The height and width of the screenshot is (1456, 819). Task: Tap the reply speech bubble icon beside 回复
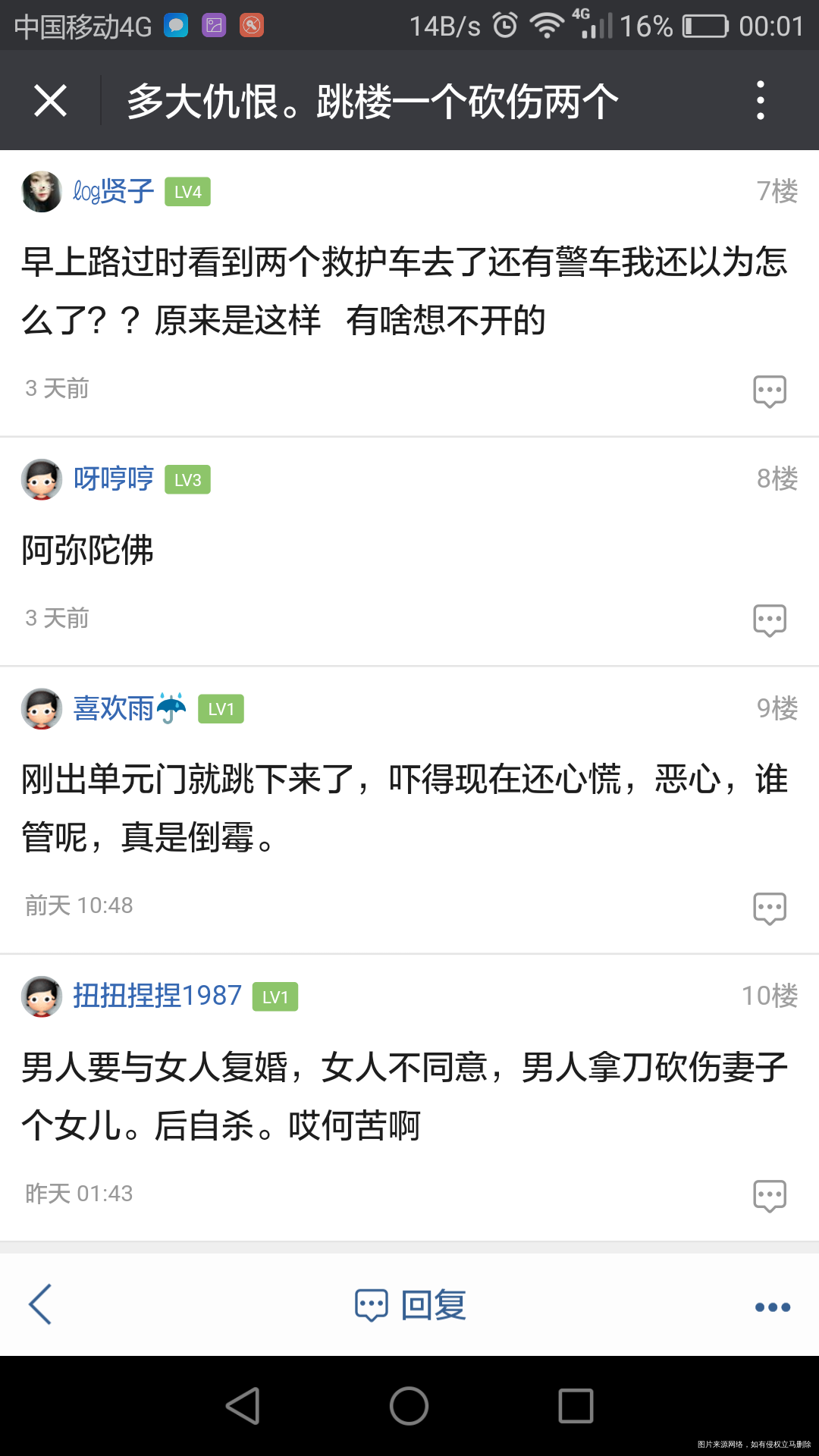click(x=371, y=1304)
